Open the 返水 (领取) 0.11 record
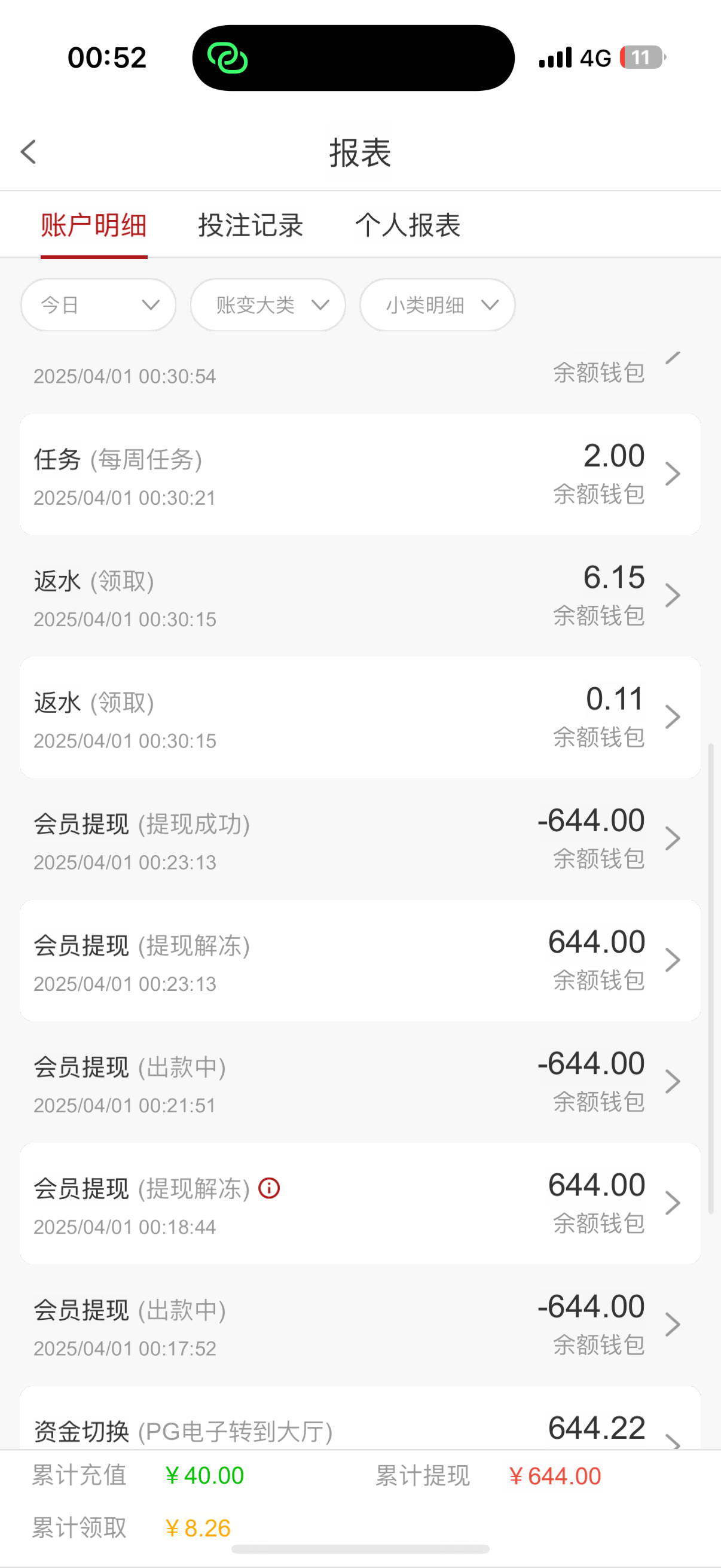Screen dimensions: 721x1568 click(360, 717)
